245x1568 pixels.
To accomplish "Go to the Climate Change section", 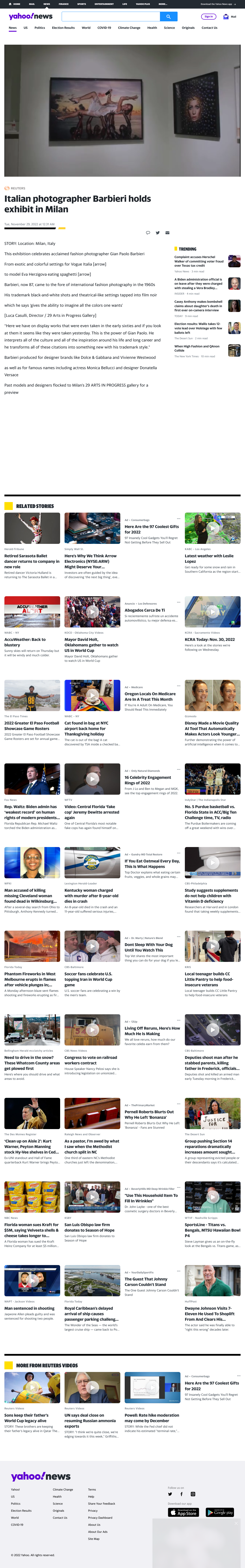I will pos(129,28).
